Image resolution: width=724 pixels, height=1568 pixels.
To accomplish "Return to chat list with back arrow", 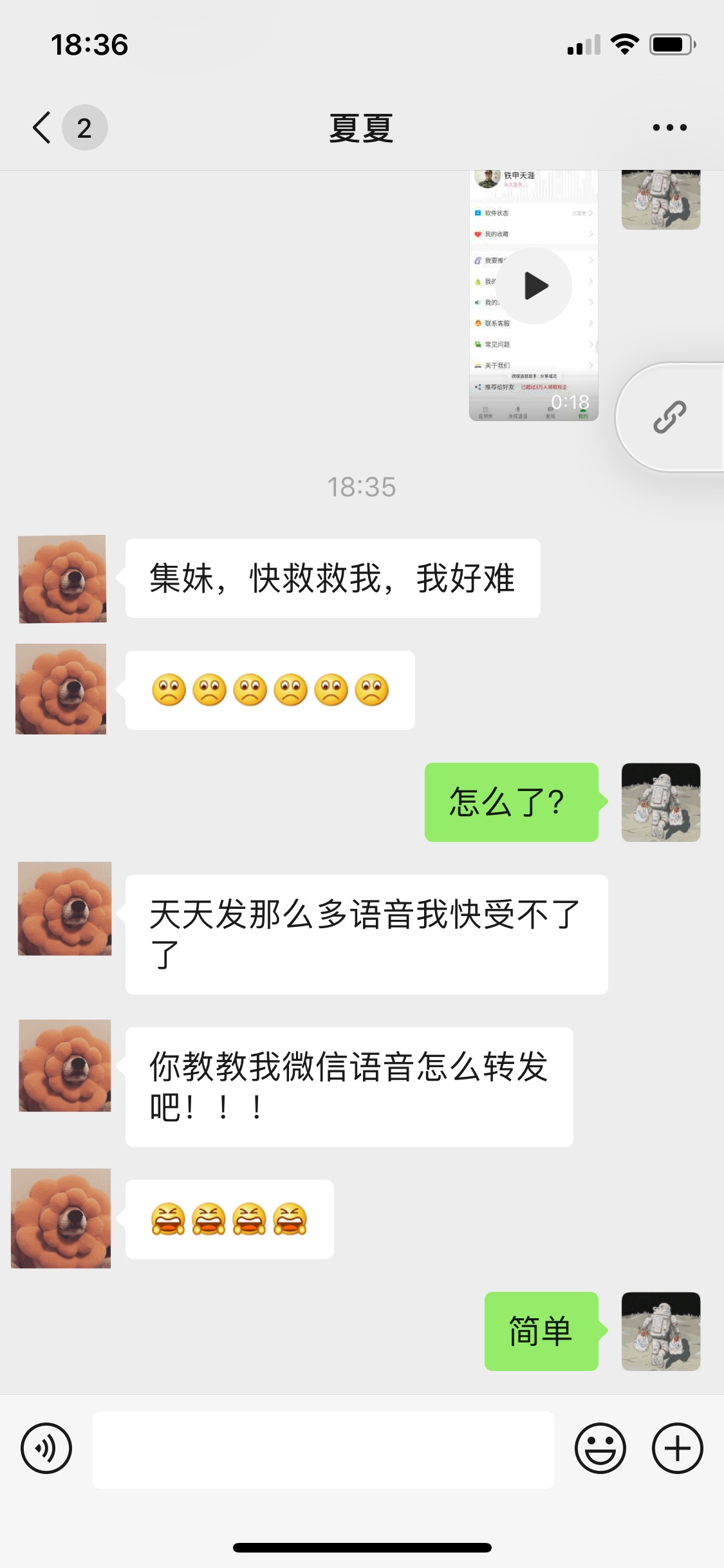I will (x=41, y=127).
